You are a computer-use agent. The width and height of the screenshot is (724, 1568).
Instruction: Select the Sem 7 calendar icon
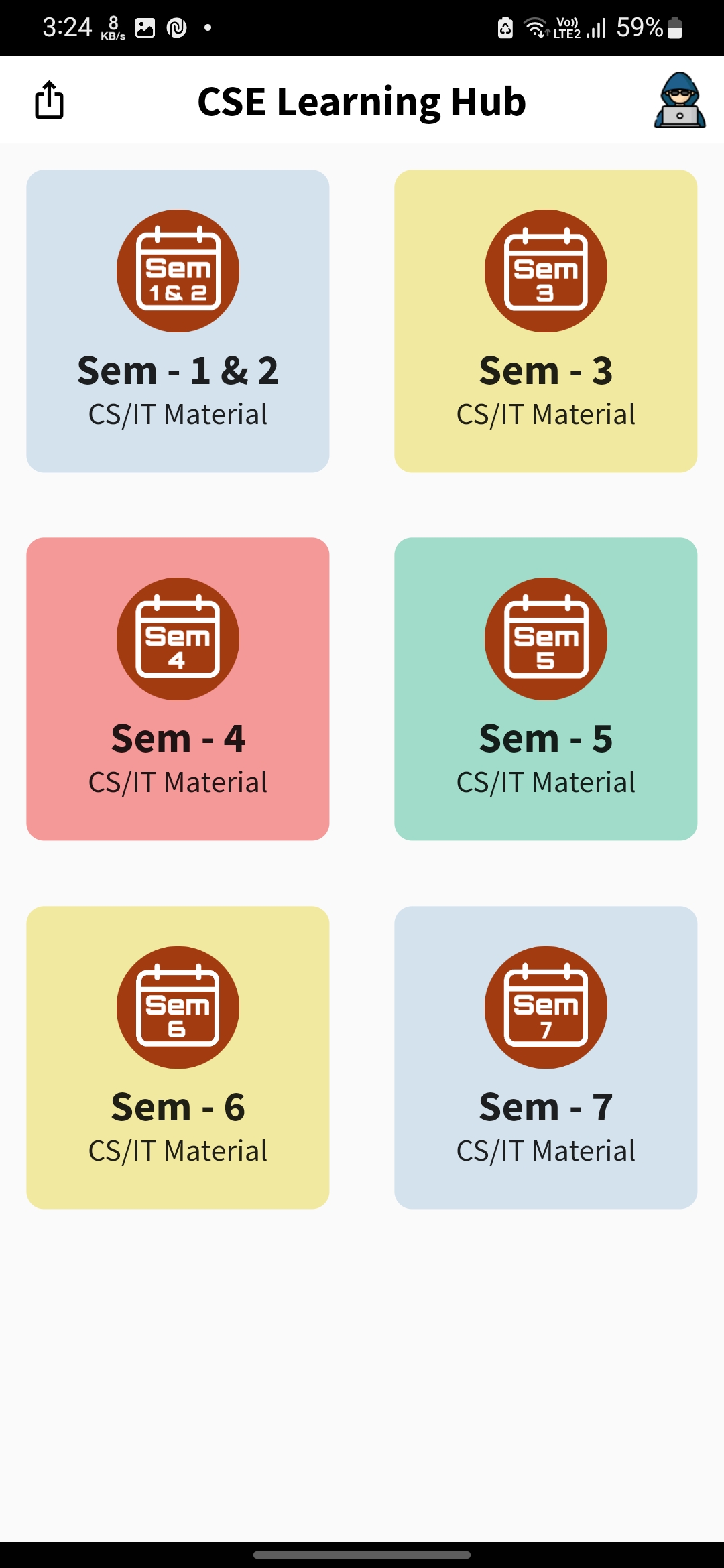click(546, 1007)
